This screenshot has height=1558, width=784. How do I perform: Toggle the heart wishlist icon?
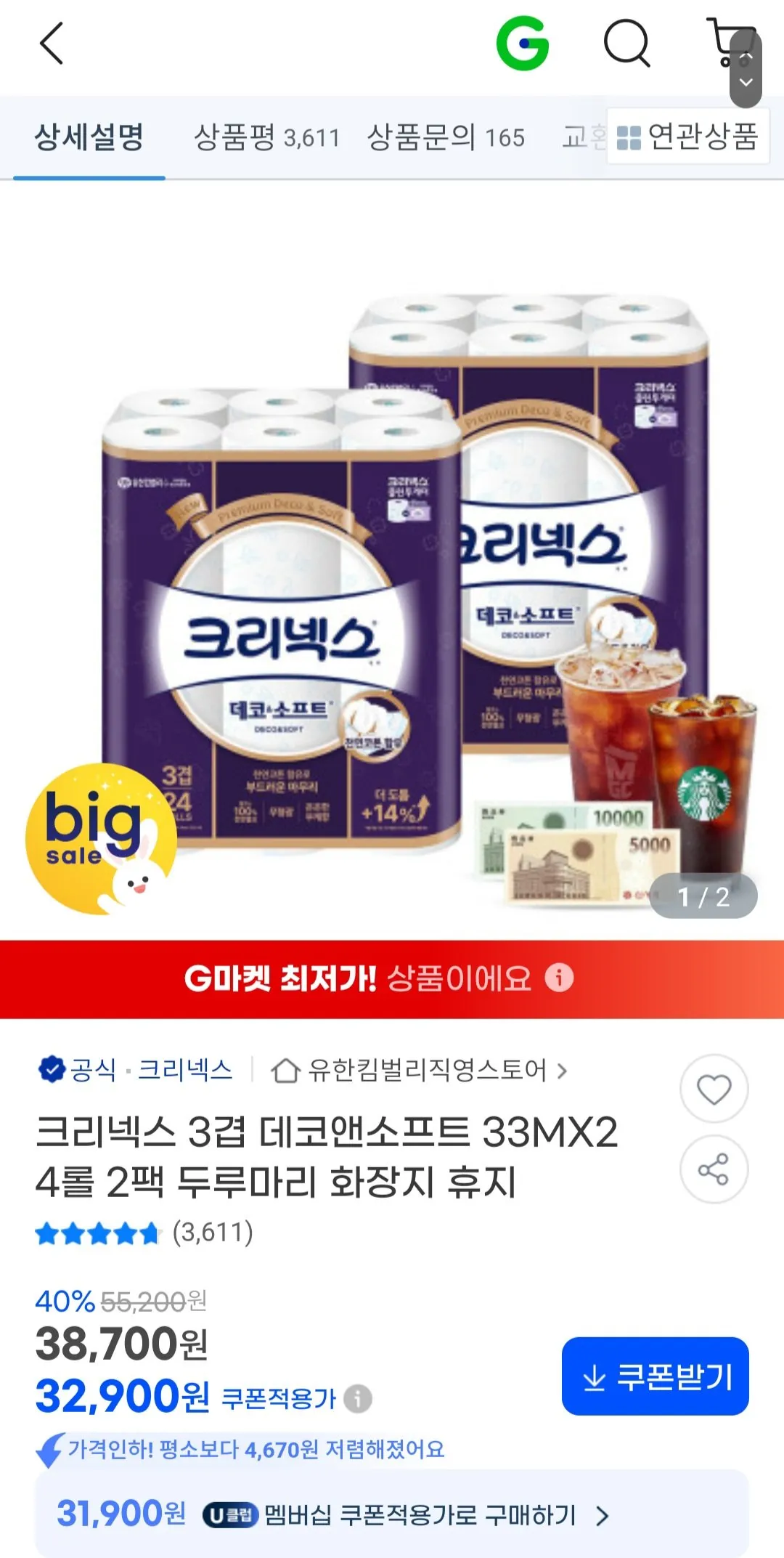(714, 1088)
